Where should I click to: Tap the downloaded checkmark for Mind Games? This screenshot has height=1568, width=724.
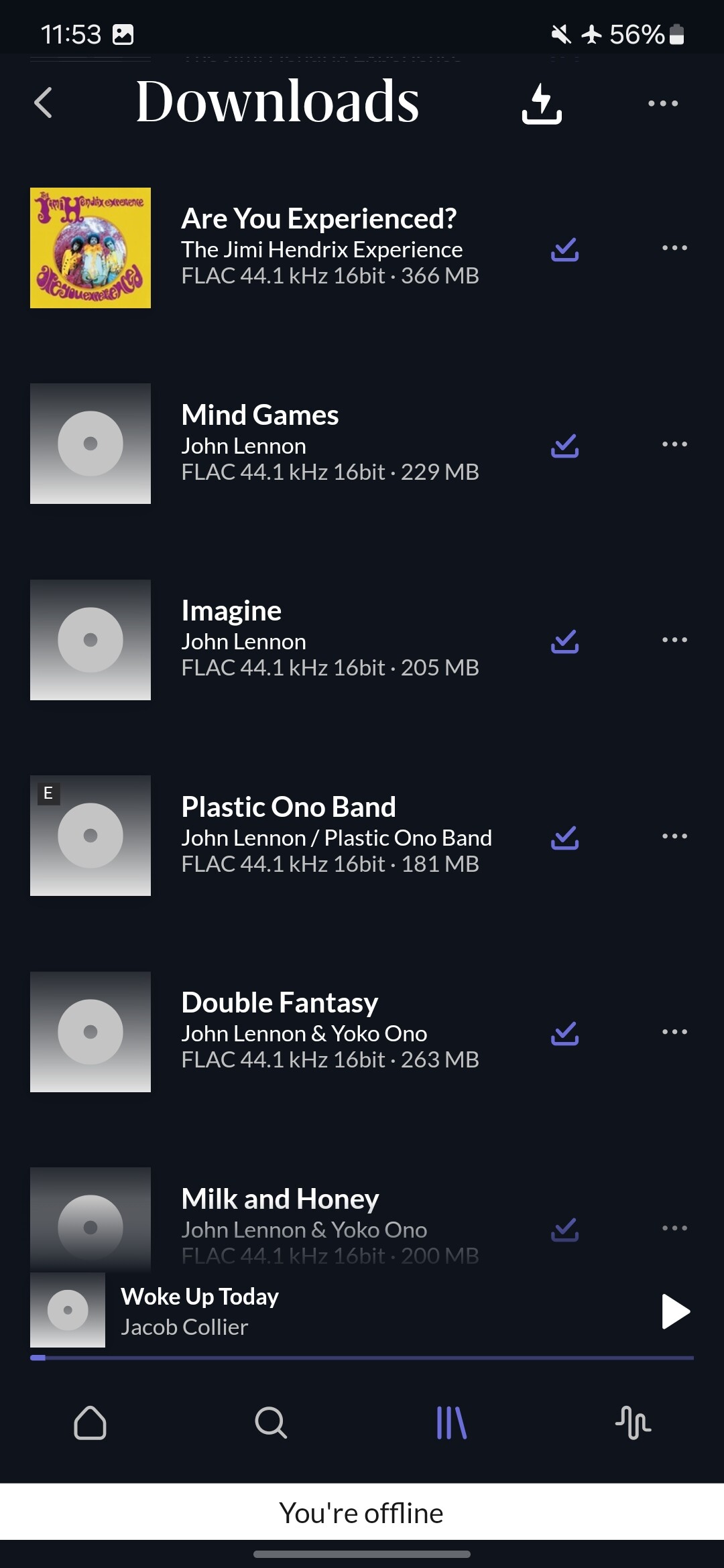(x=564, y=445)
